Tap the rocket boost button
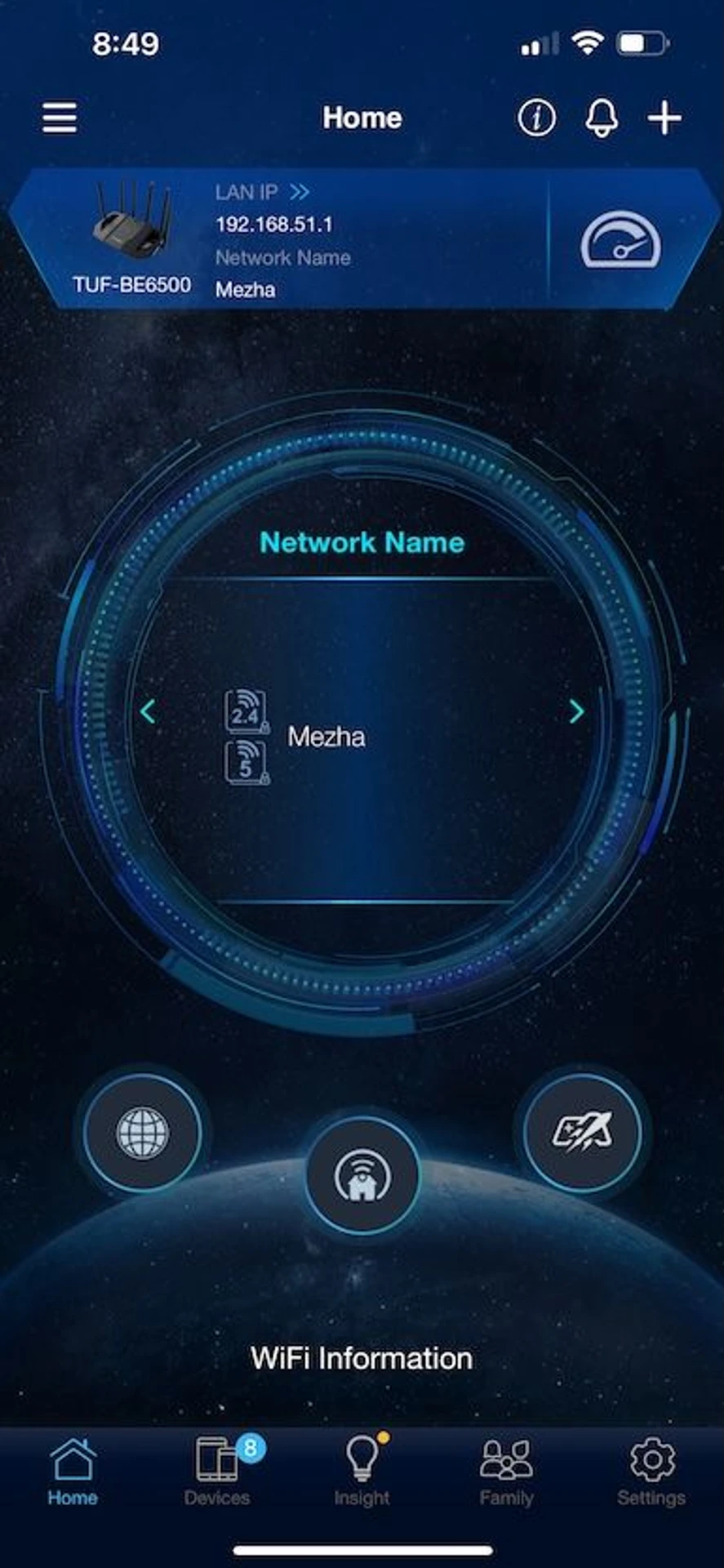This screenshot has width=724, height=1568. click(x=582, y=1132)
